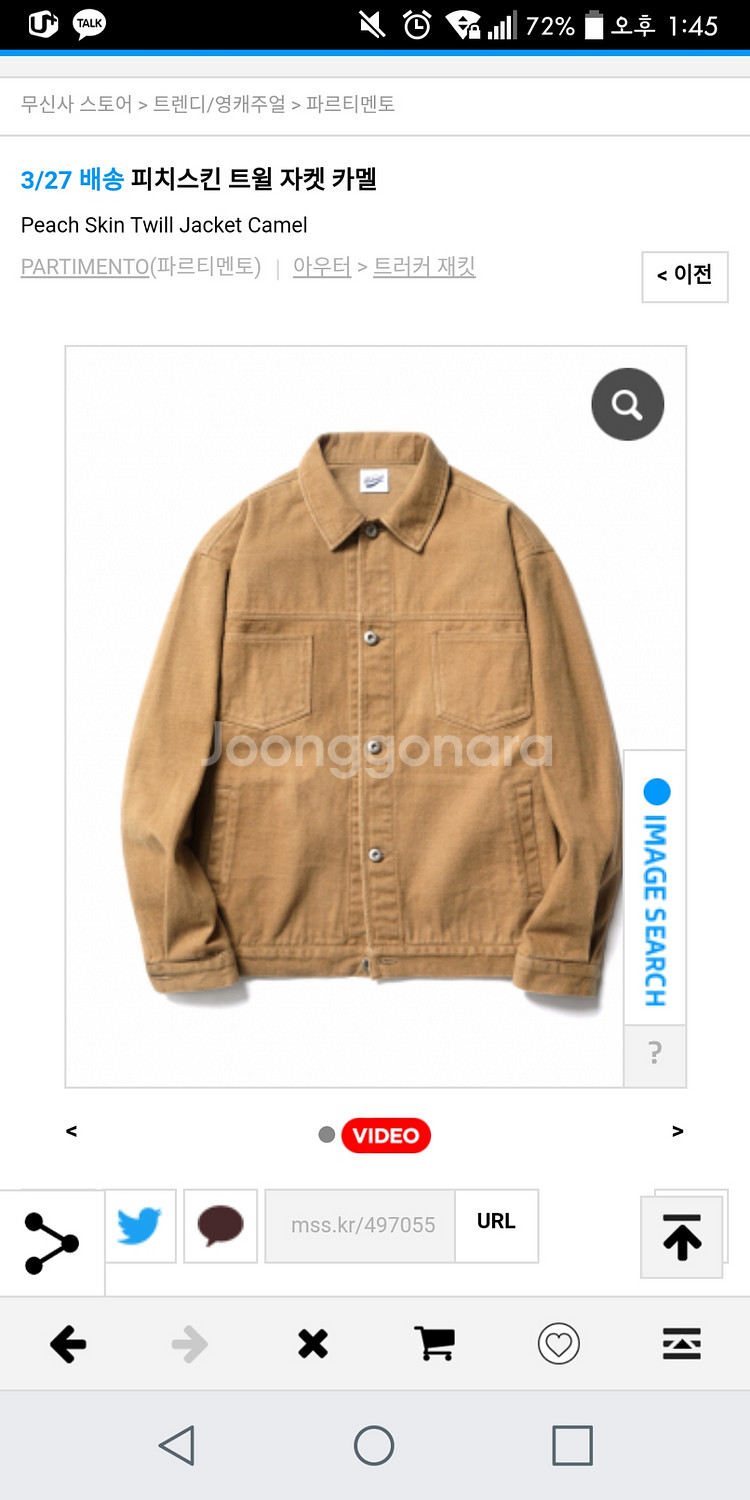Play the product VIDEO

point(386,1135)
